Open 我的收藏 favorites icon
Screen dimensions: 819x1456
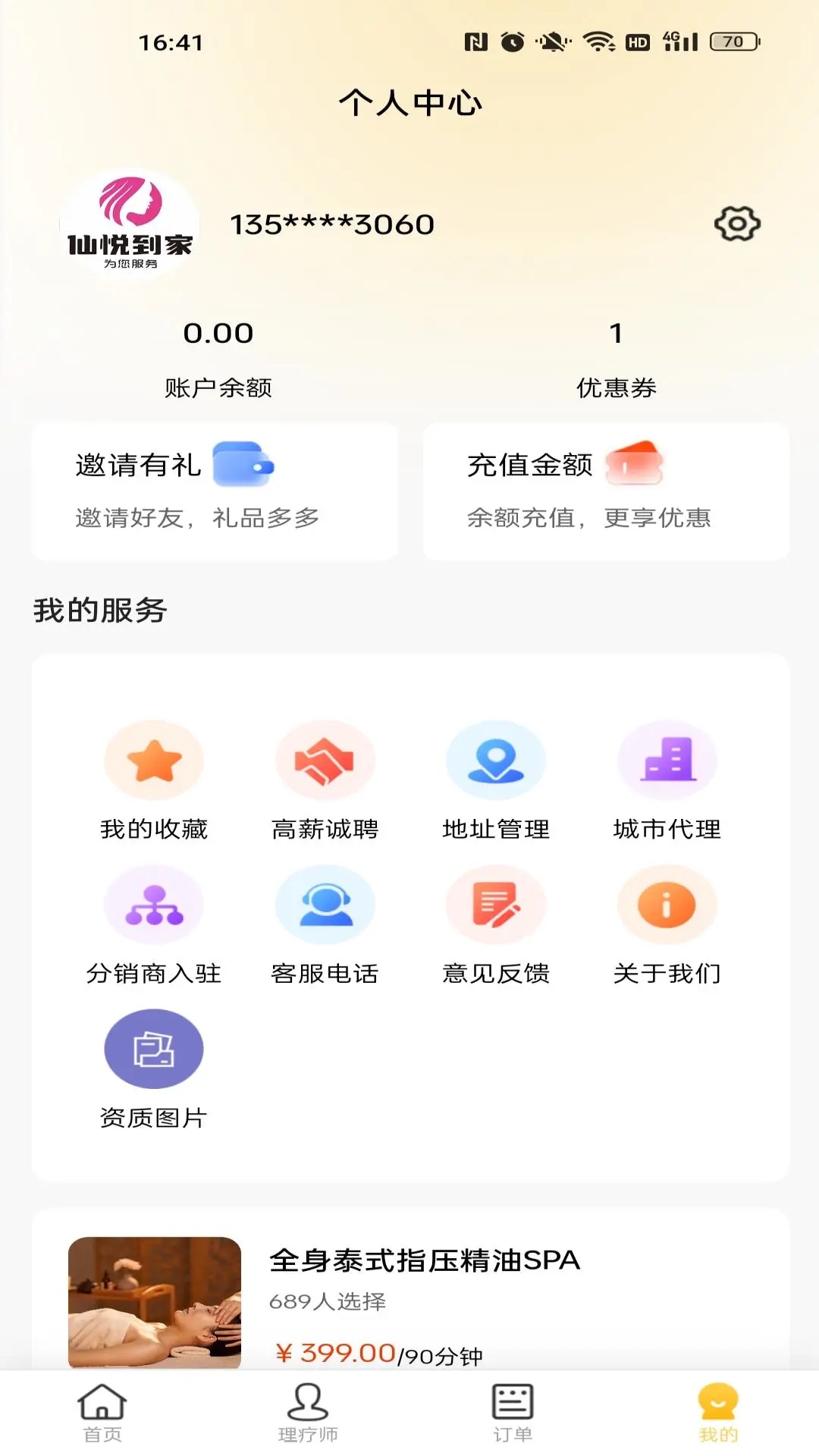pyautogui.click(x=153, y=761)
